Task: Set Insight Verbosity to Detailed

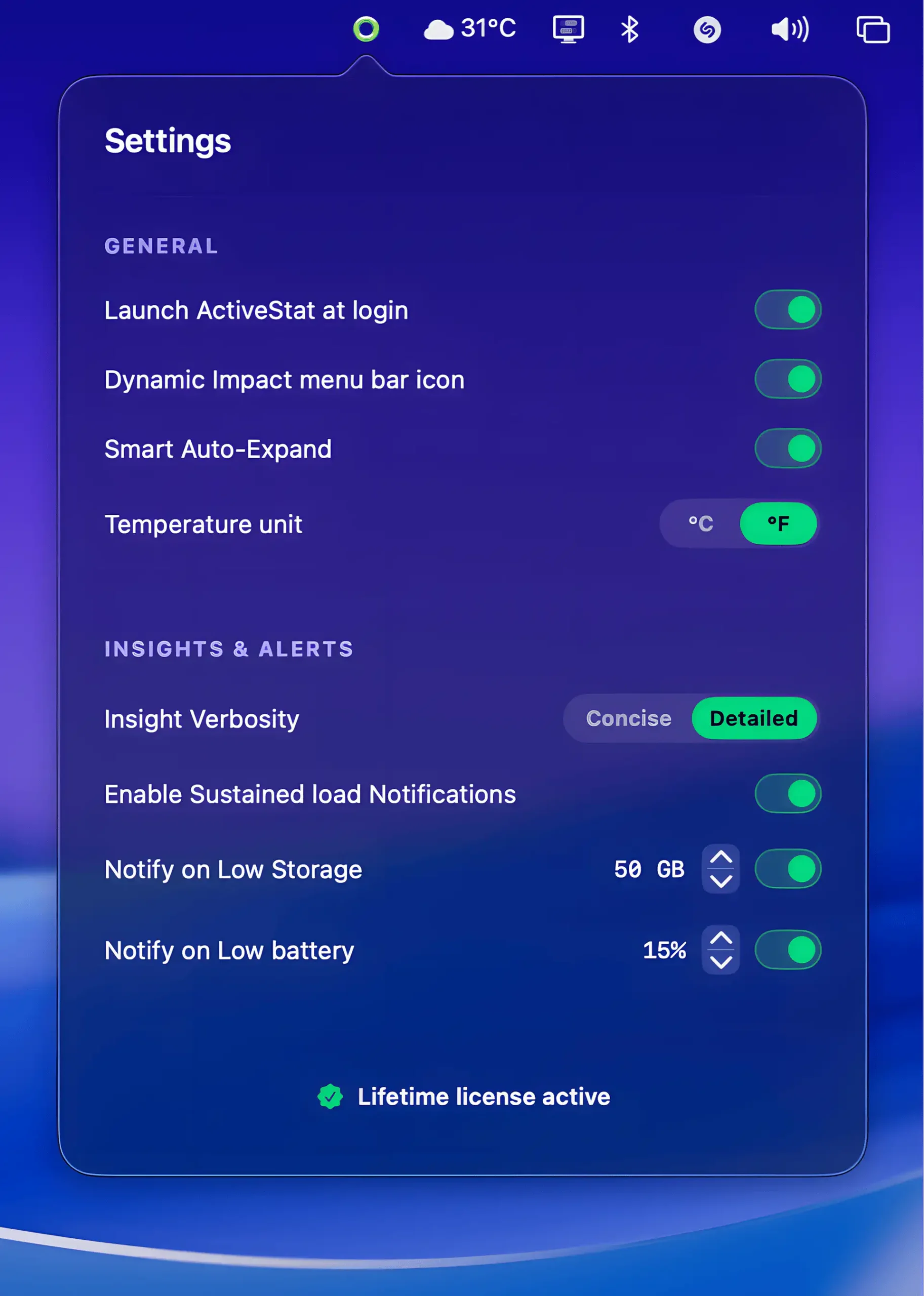Action: [753, 718]
